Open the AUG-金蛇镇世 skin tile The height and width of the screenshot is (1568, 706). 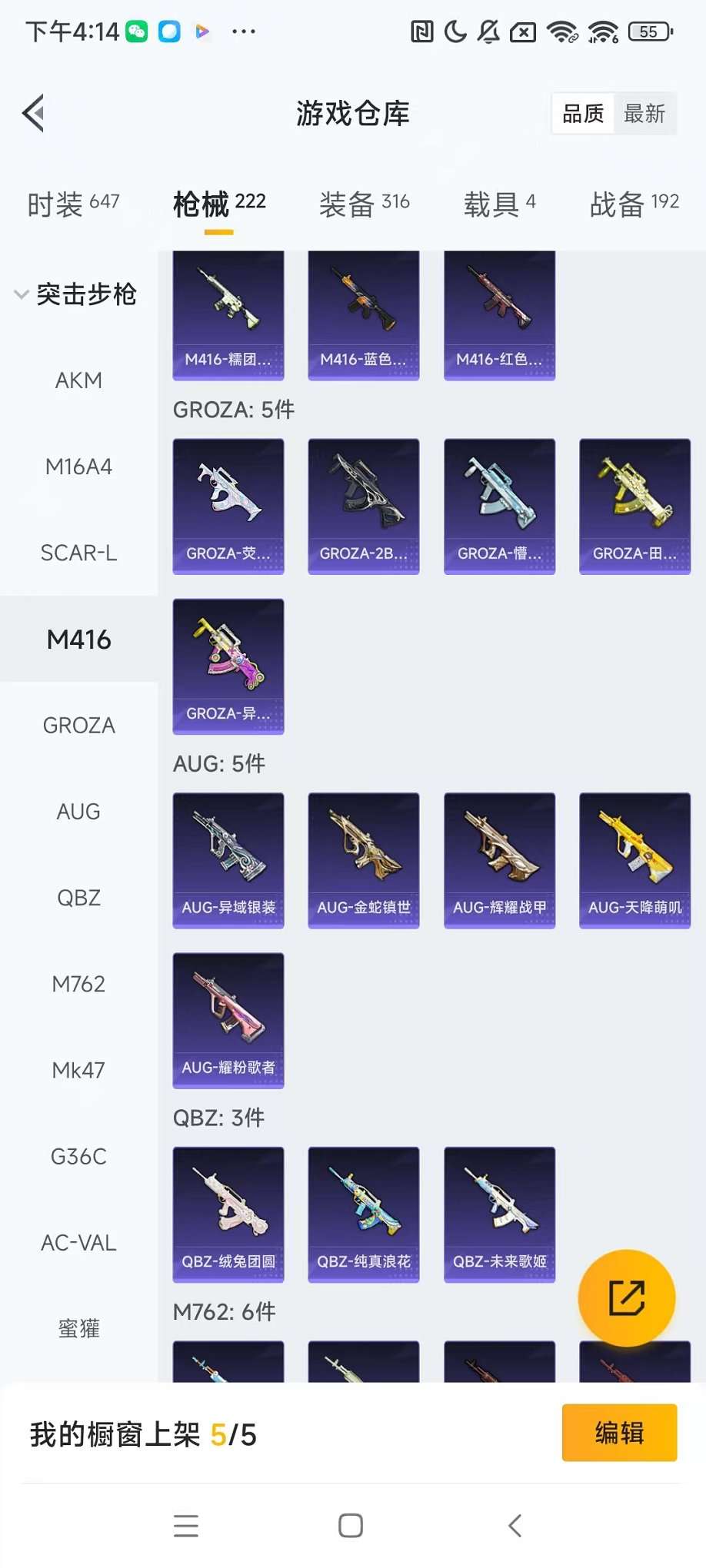coord(364,859)
